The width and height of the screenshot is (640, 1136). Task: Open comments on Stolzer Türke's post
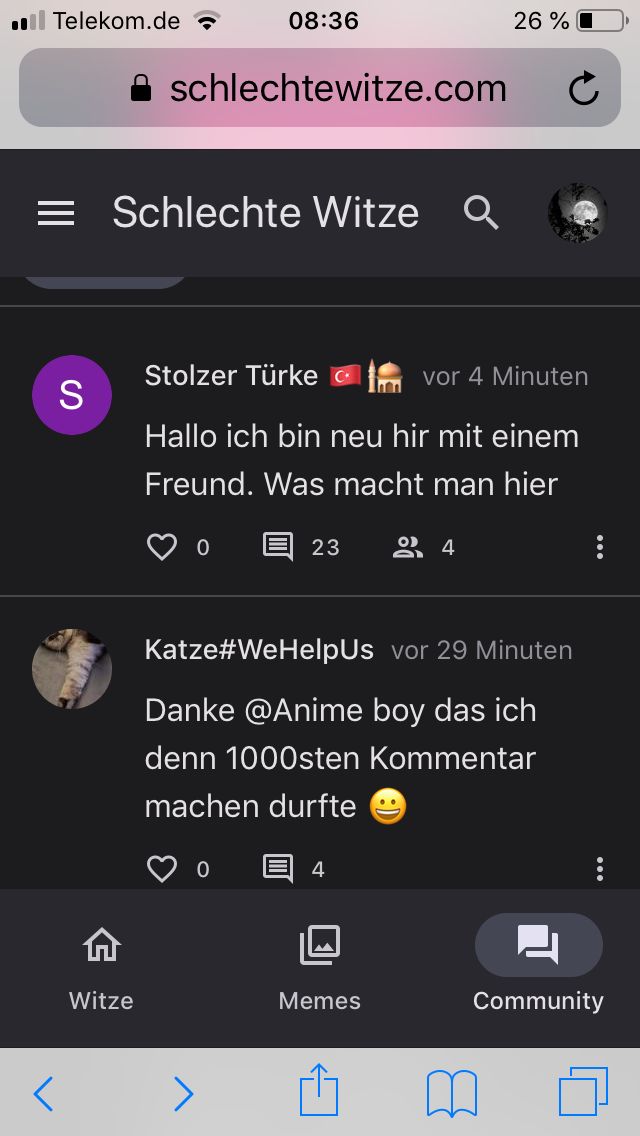point(278,547)
